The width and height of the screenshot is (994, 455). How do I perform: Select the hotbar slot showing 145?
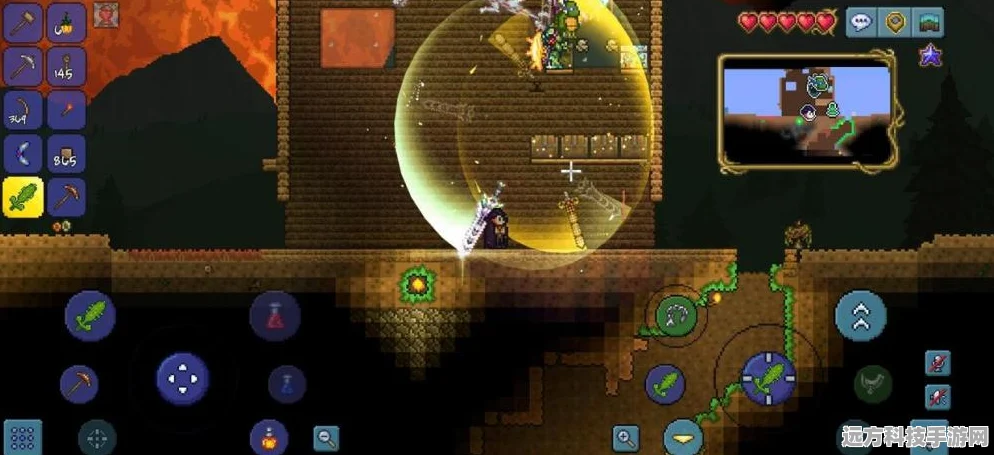point(66,66)
